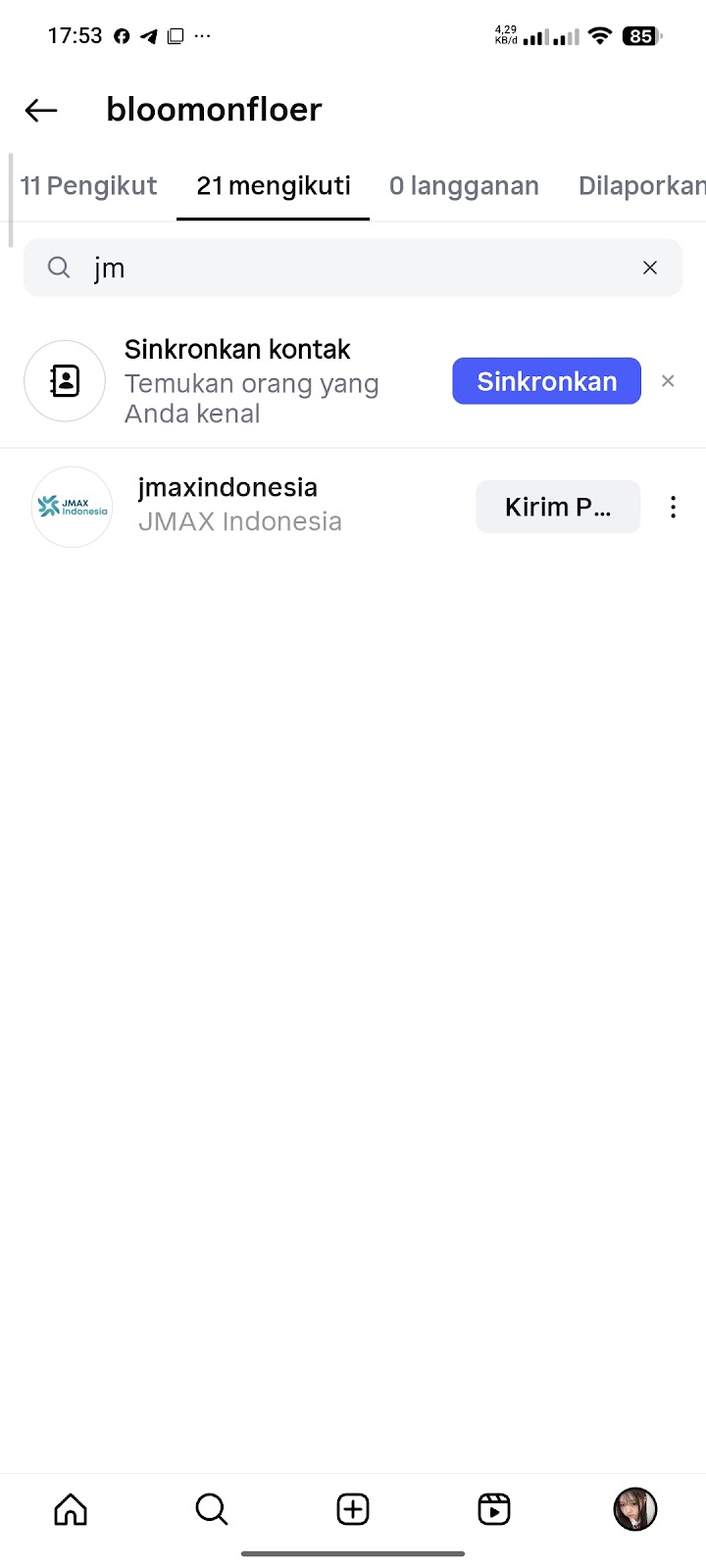Open the 0 langganan tab
Viewport: 706px width, 1568px height.
coord(464,186)
